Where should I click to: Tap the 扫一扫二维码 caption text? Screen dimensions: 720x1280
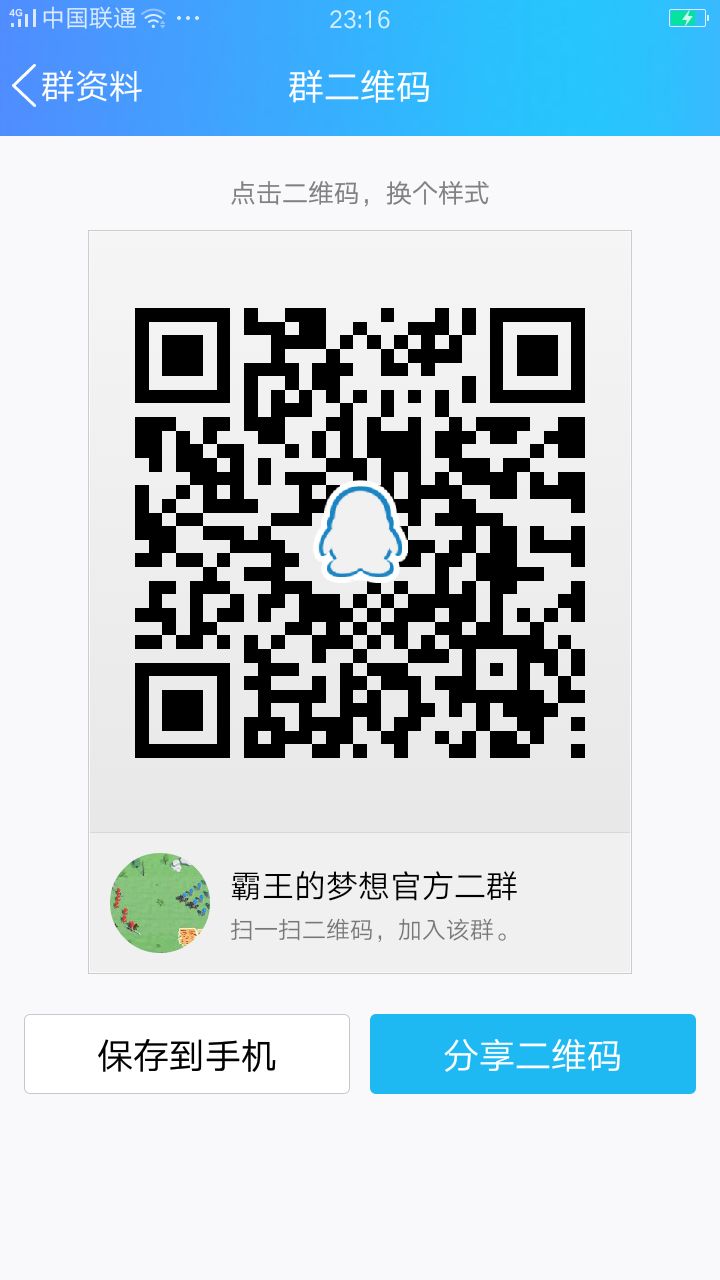click(x=366, y=928)
